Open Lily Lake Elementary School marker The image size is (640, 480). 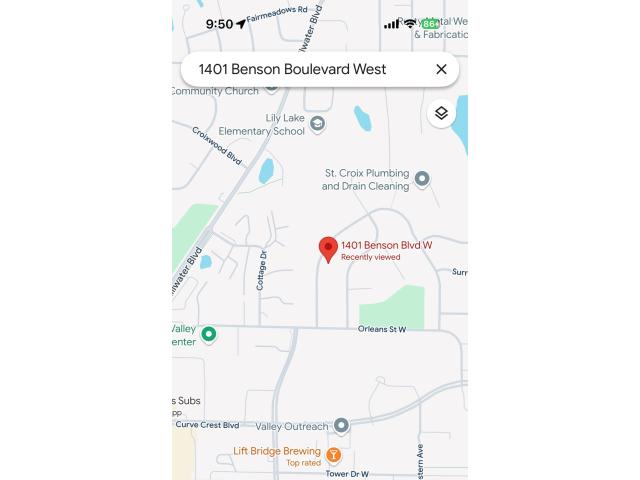pyautogui.click(x=317, y=124)
